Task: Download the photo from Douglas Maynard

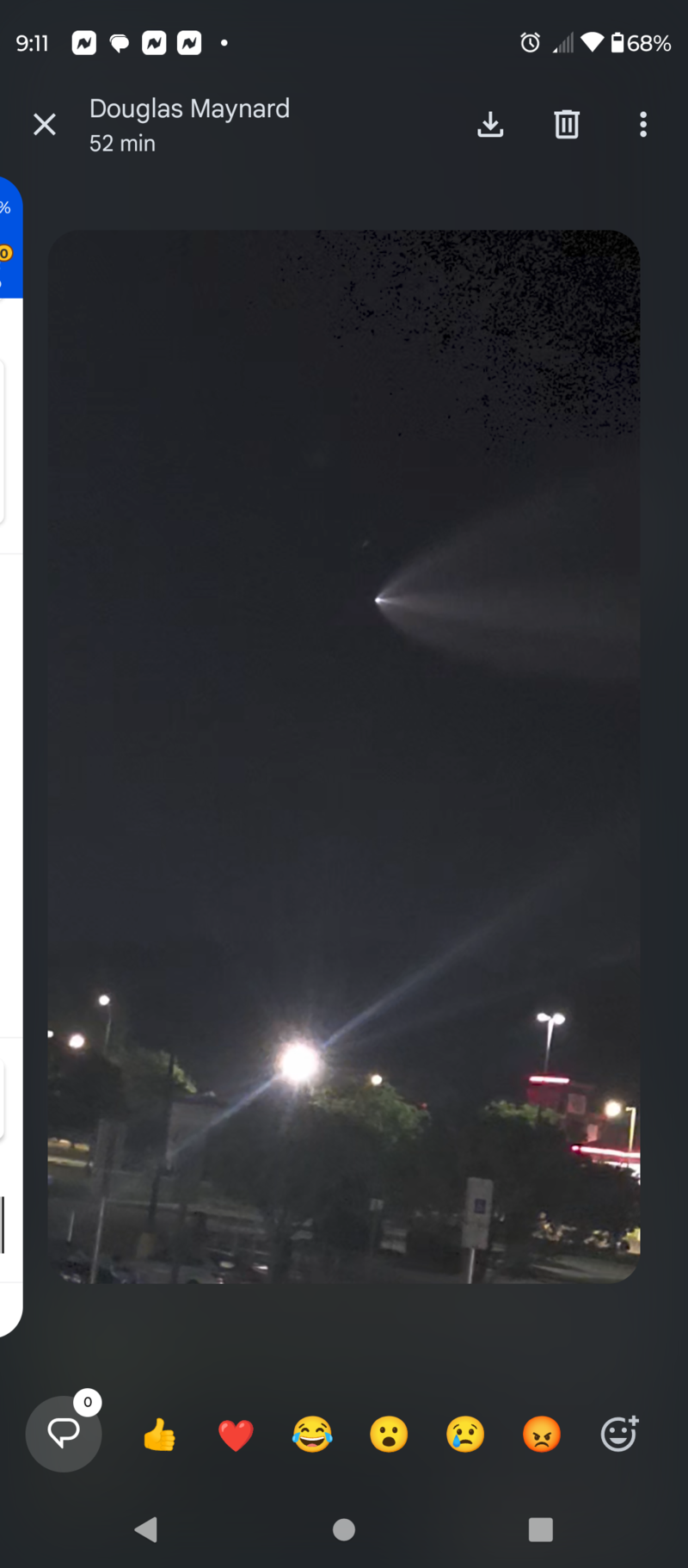Action: [x=490, y=125]
